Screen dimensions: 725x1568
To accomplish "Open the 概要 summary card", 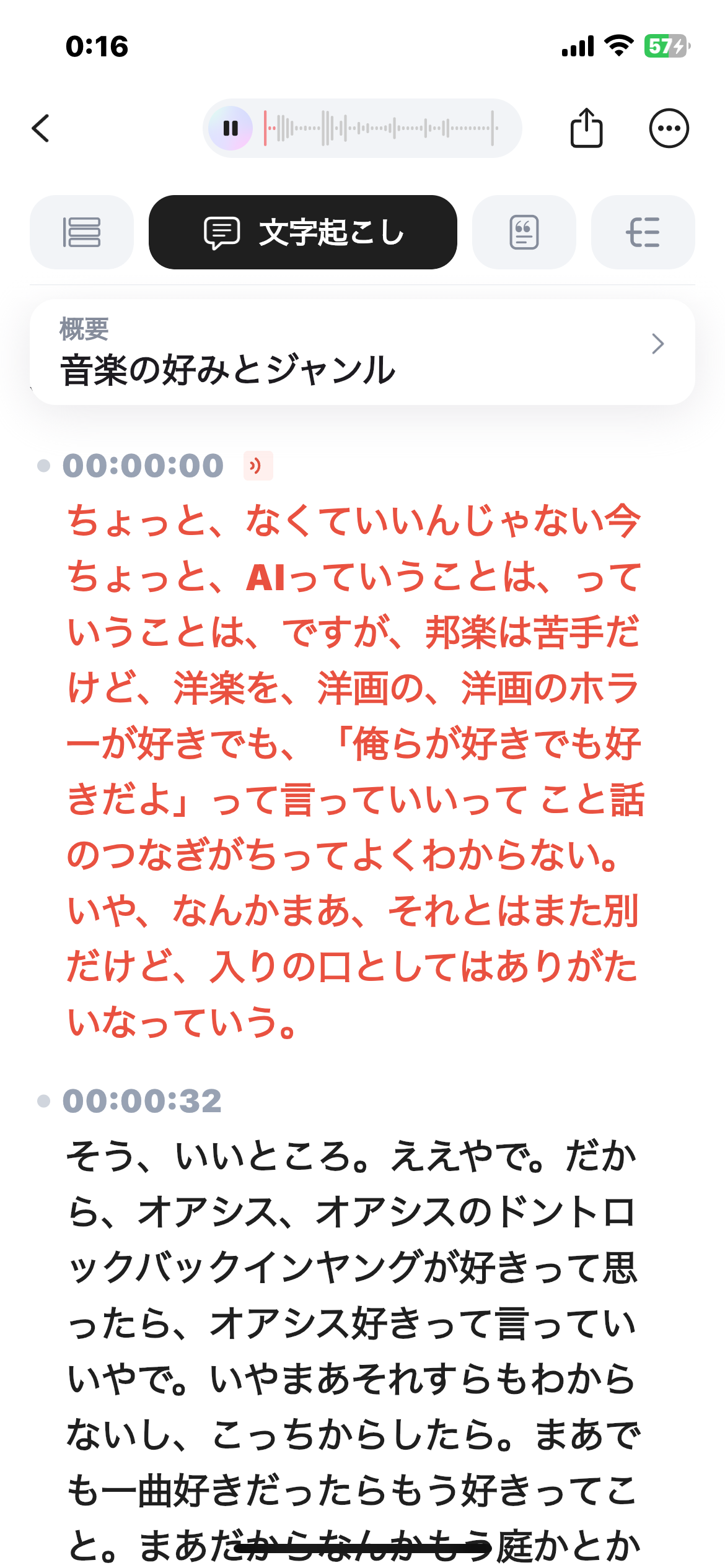I will [362, 352].
